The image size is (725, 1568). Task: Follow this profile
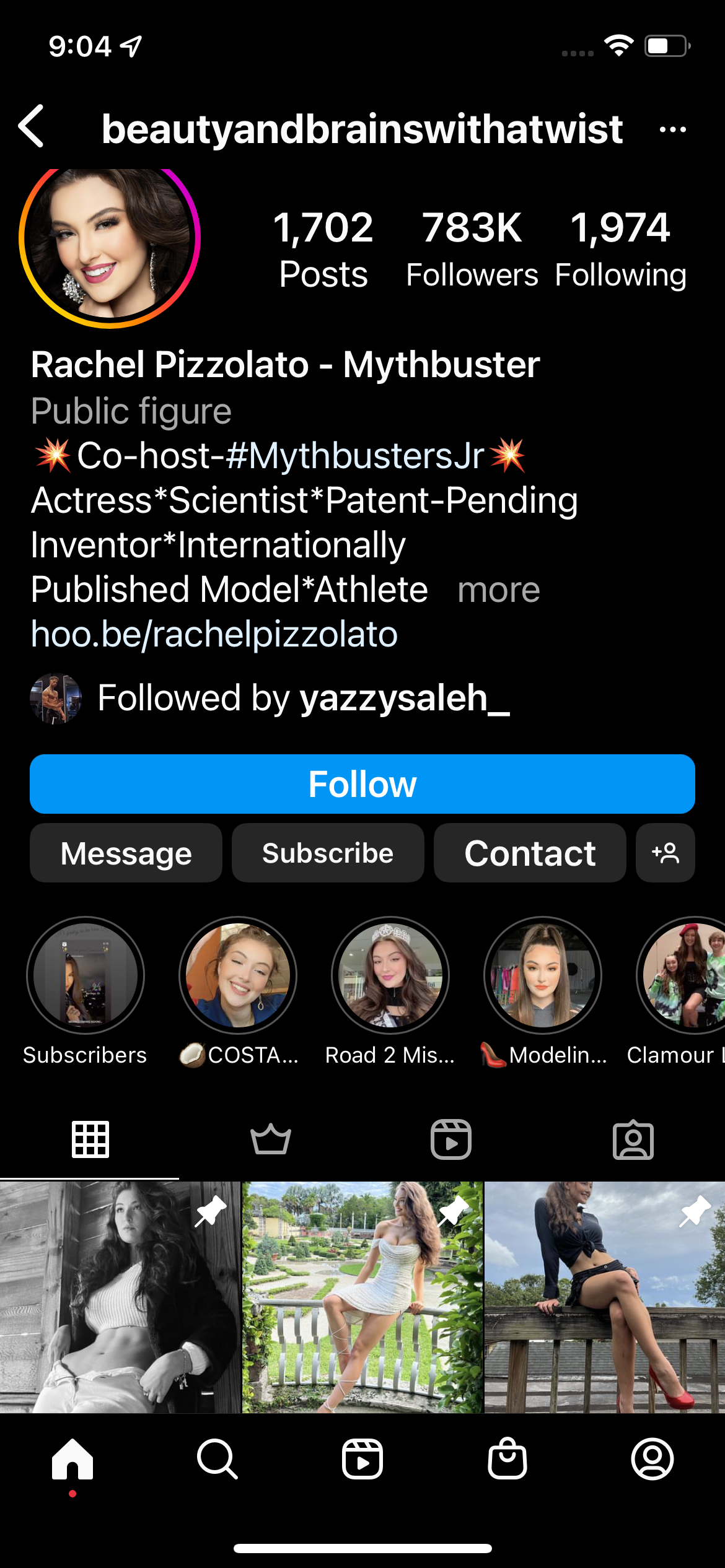tap(362, 784)
